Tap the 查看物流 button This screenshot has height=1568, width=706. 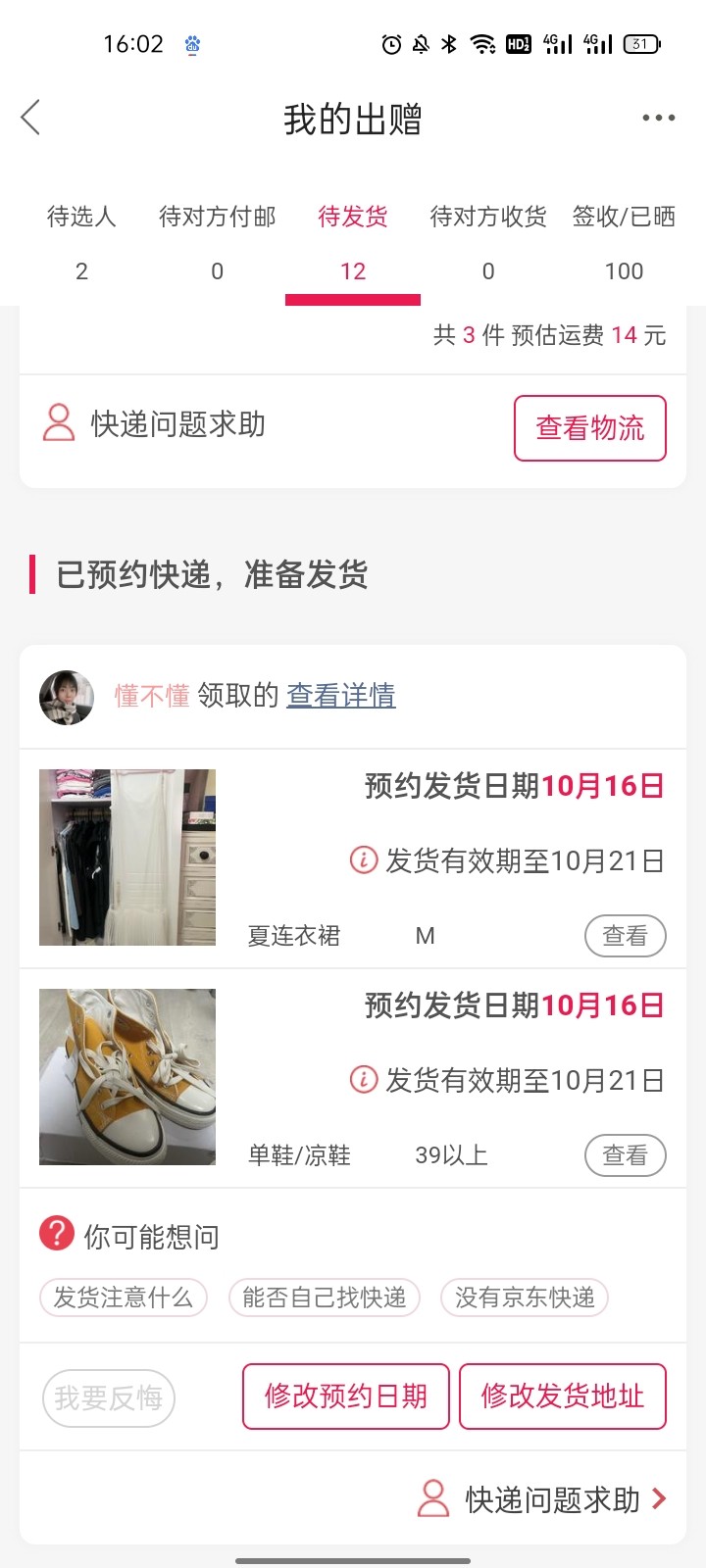(589, 428)
